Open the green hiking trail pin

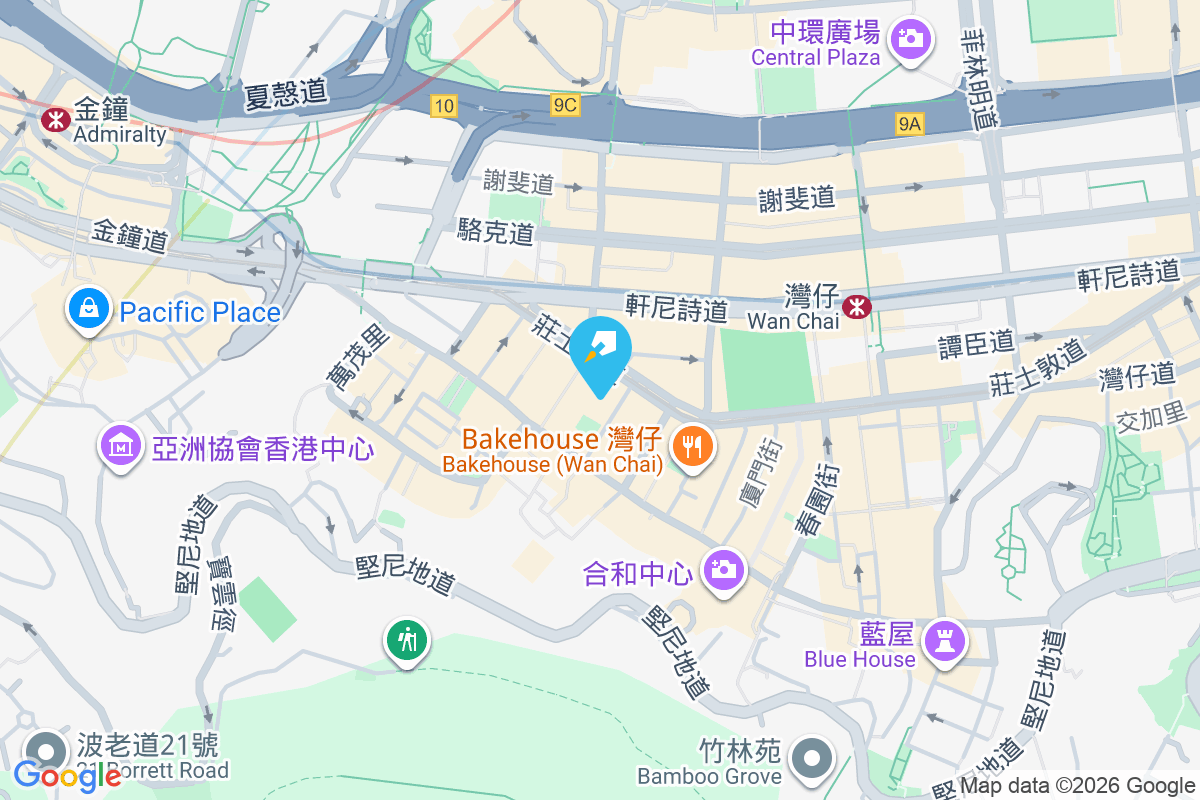pos(408,638)
